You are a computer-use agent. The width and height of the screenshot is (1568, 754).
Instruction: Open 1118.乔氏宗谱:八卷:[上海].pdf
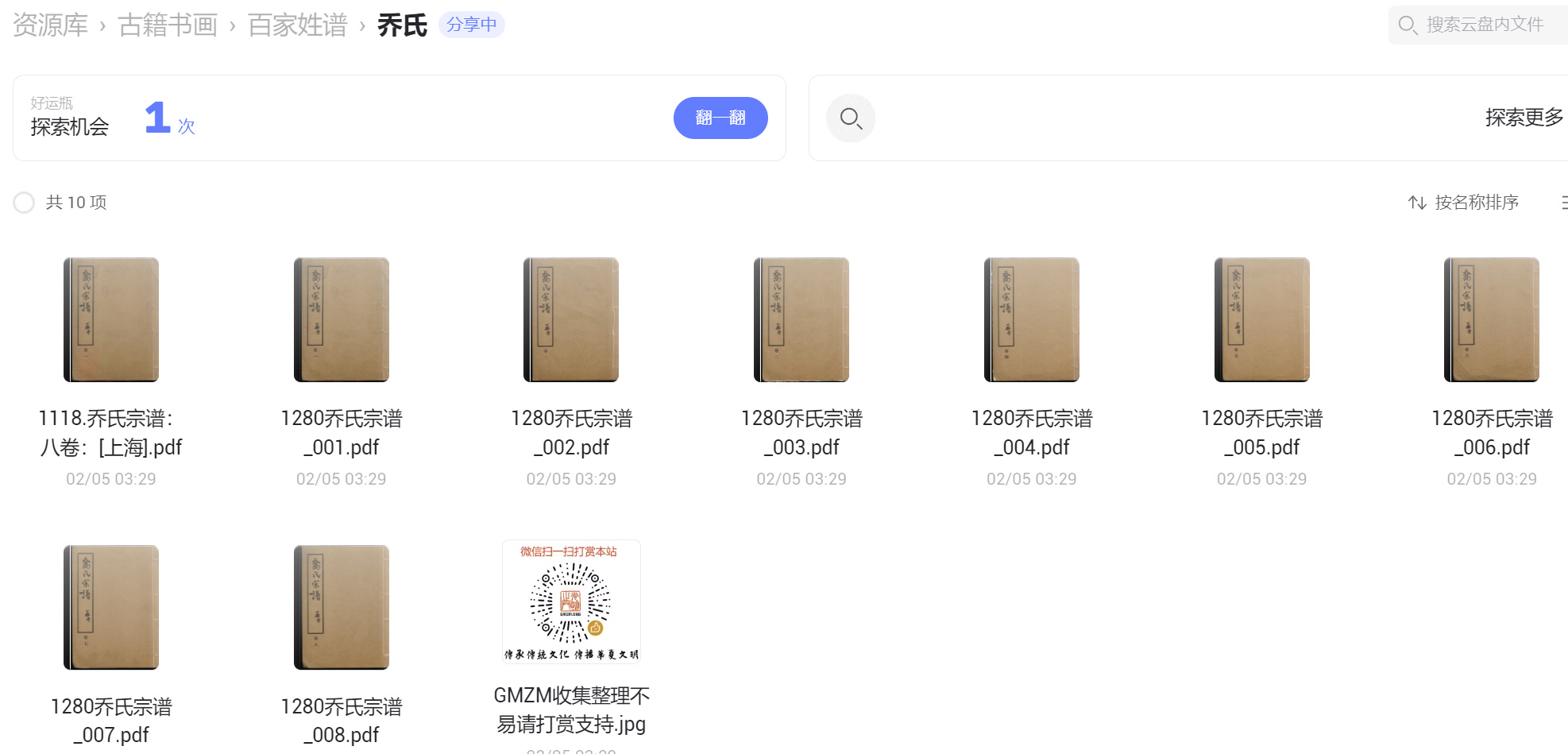111,320
